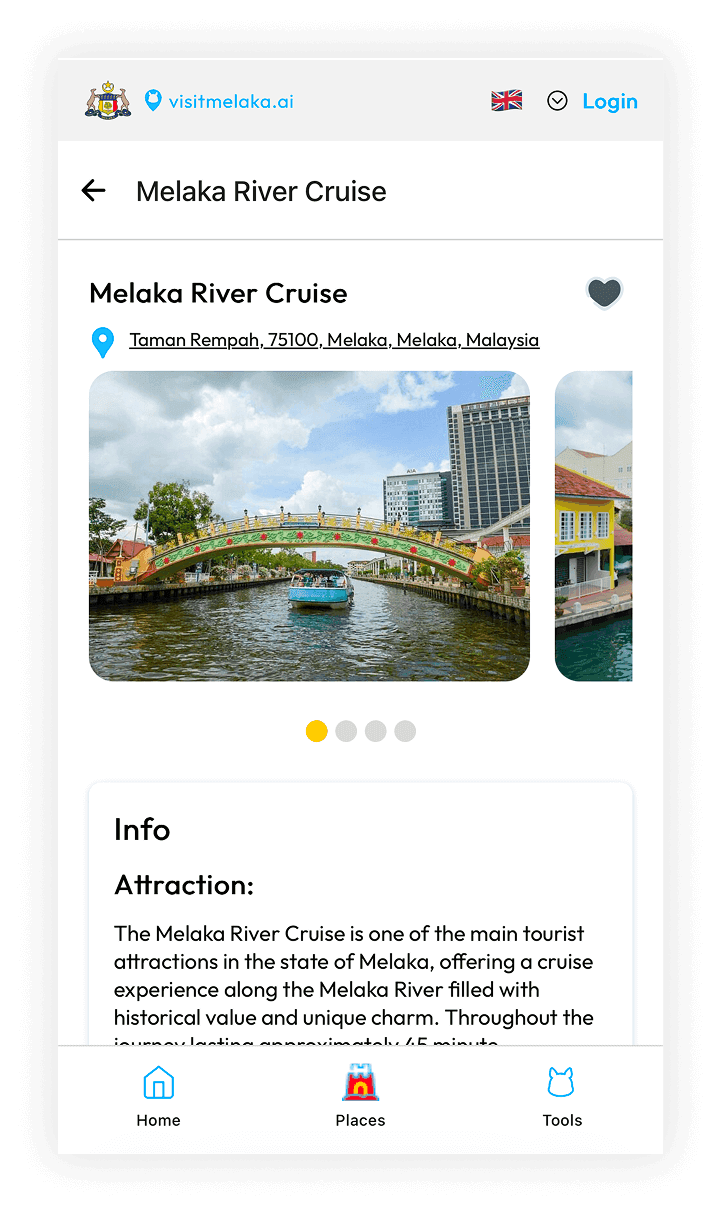Open the visitmelaka.ai link in header
This screenshot has height=1212, width=722.
228,100
